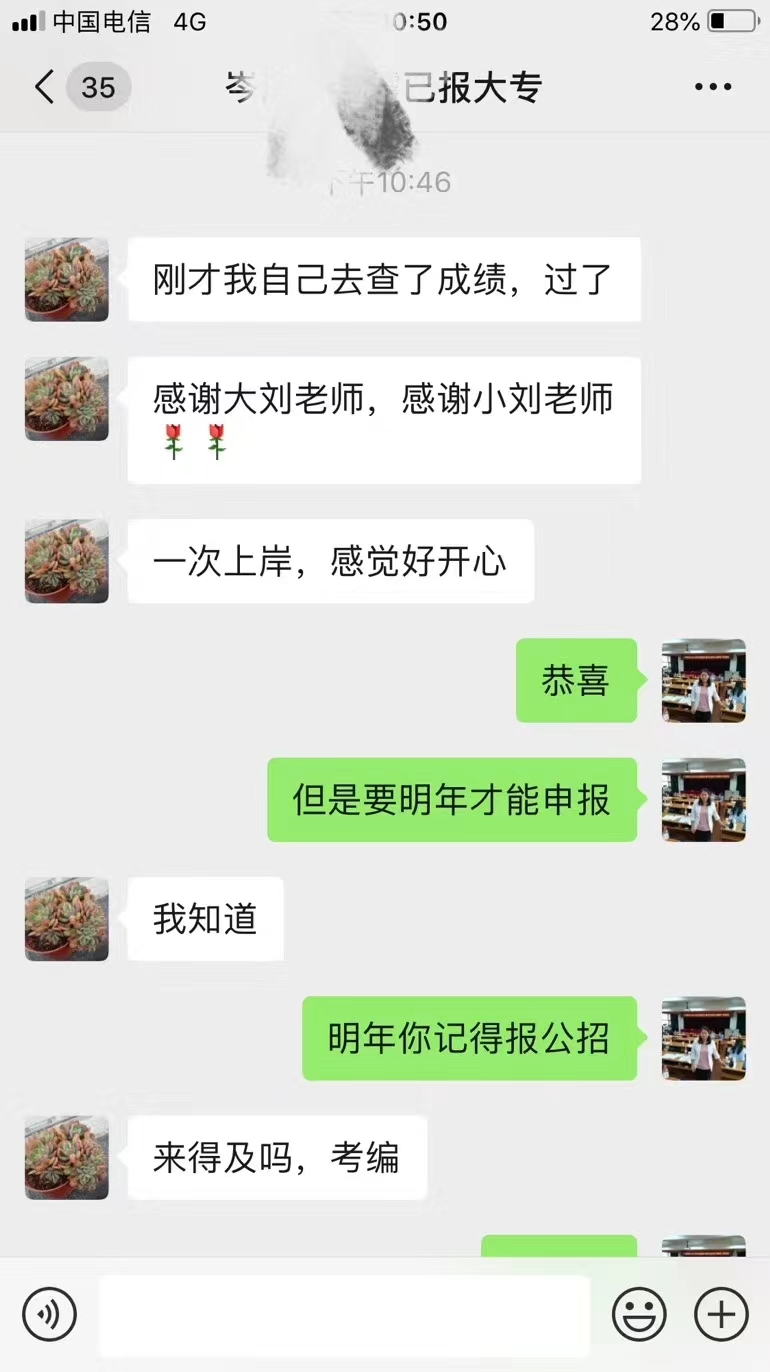Open sender avatar beside "刚才我自己去查了成绩"
The width and height of the screenshot is (770, 1372).
pyautogui.click(x=67, y=280)
